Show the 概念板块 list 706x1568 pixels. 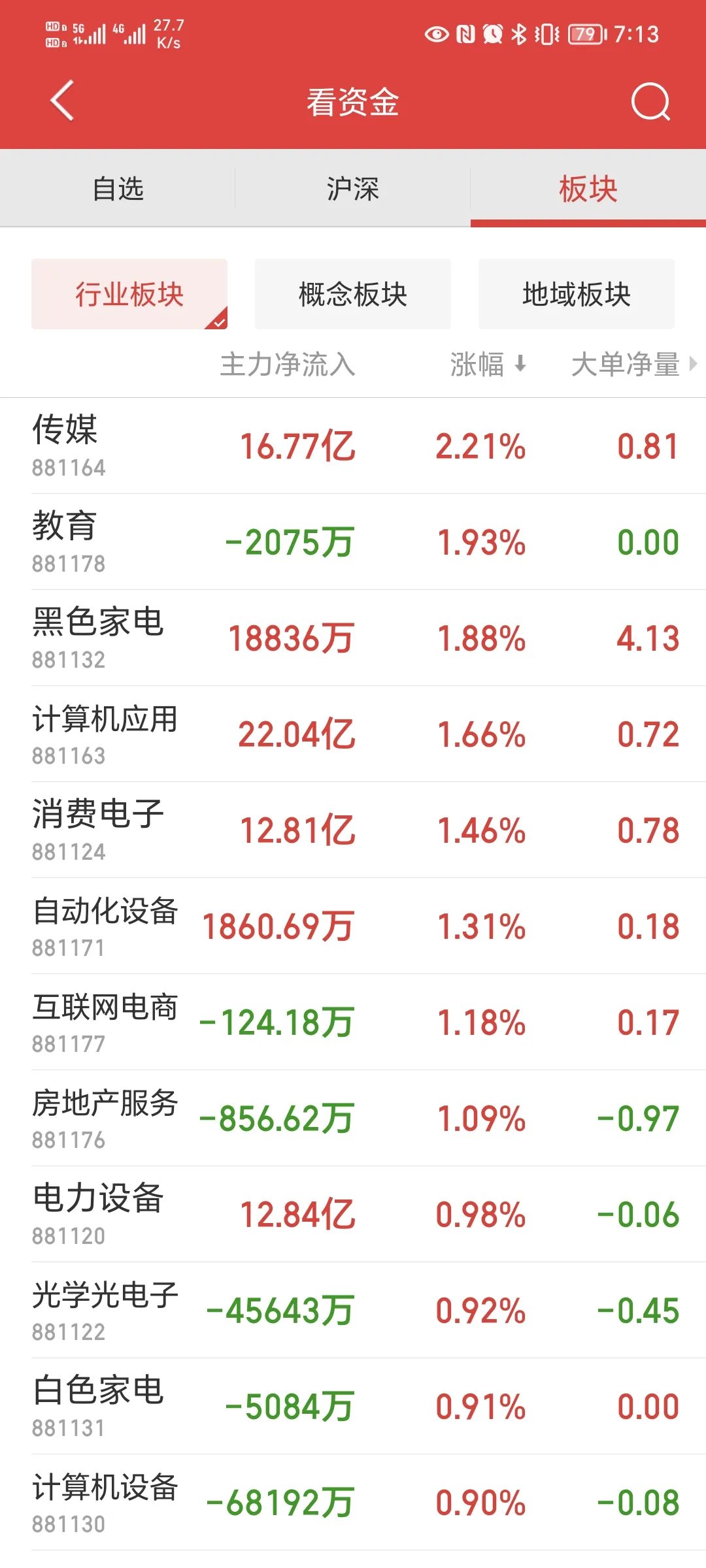(353, 294)
